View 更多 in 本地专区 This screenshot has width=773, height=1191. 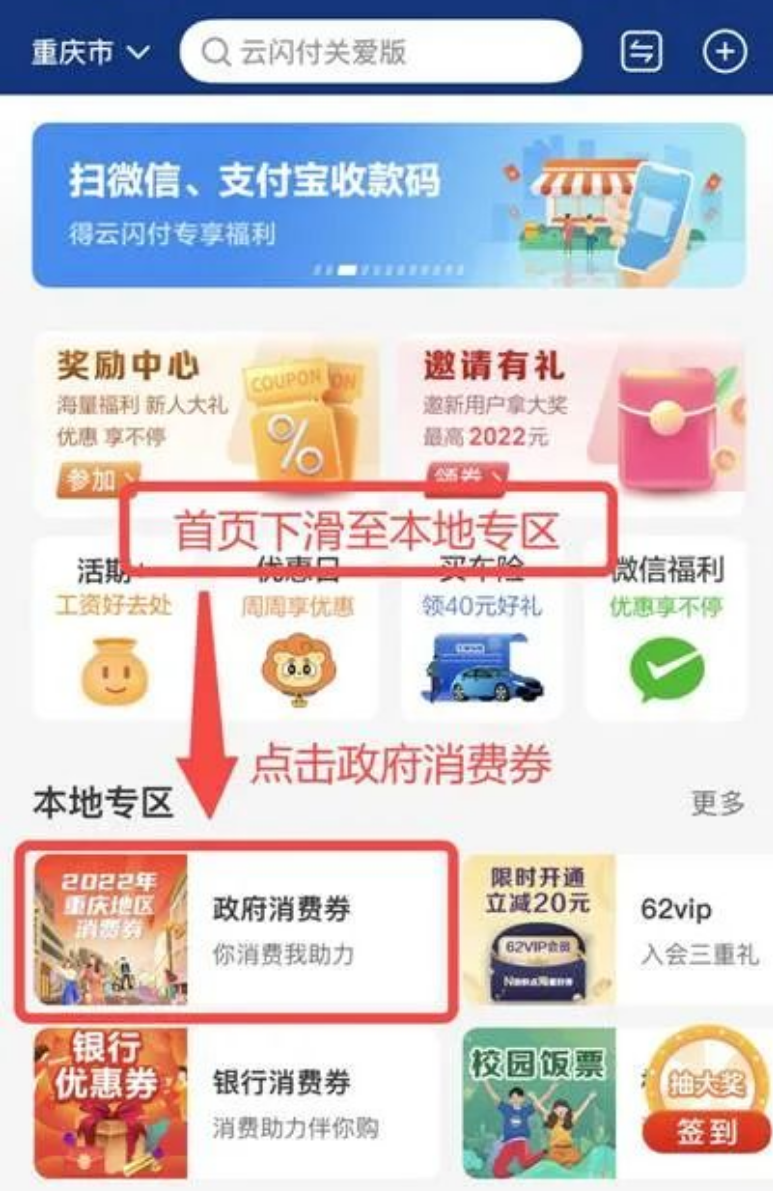tap(717, 802)
